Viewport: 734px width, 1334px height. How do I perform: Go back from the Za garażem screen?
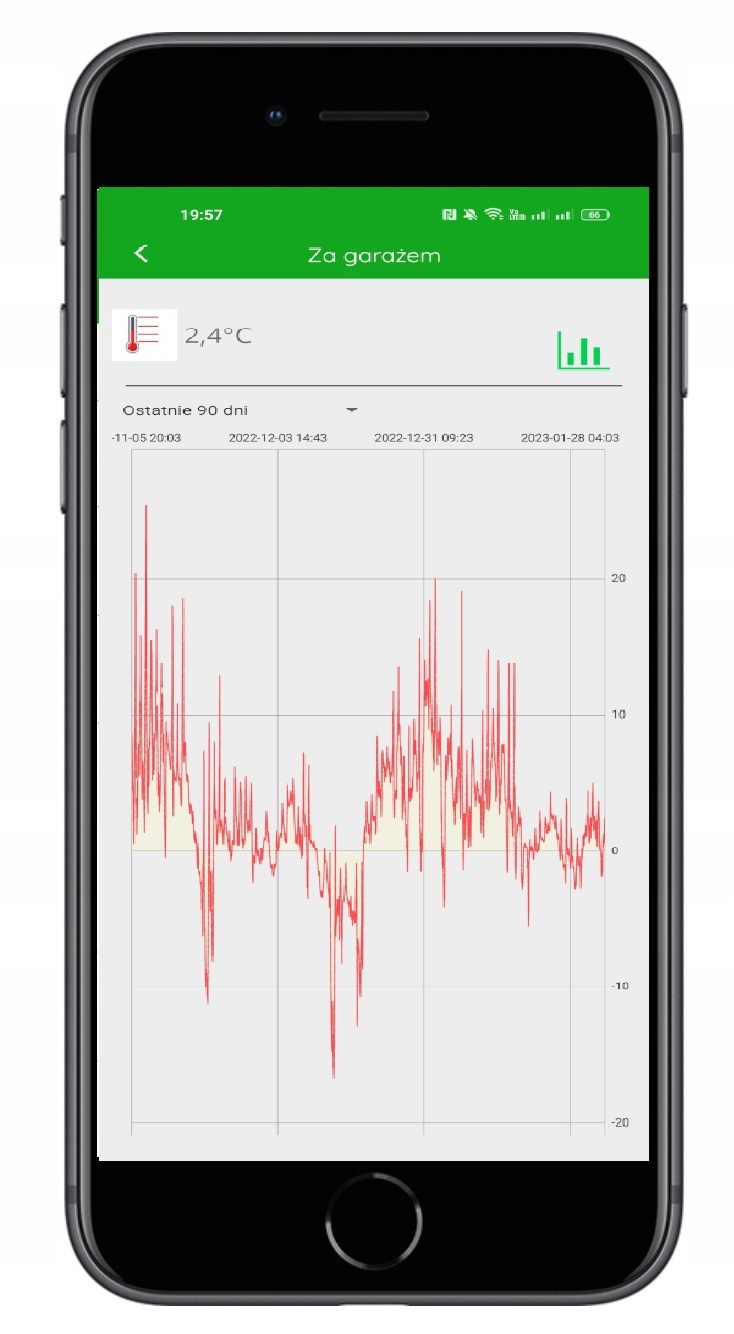point(141,254)
